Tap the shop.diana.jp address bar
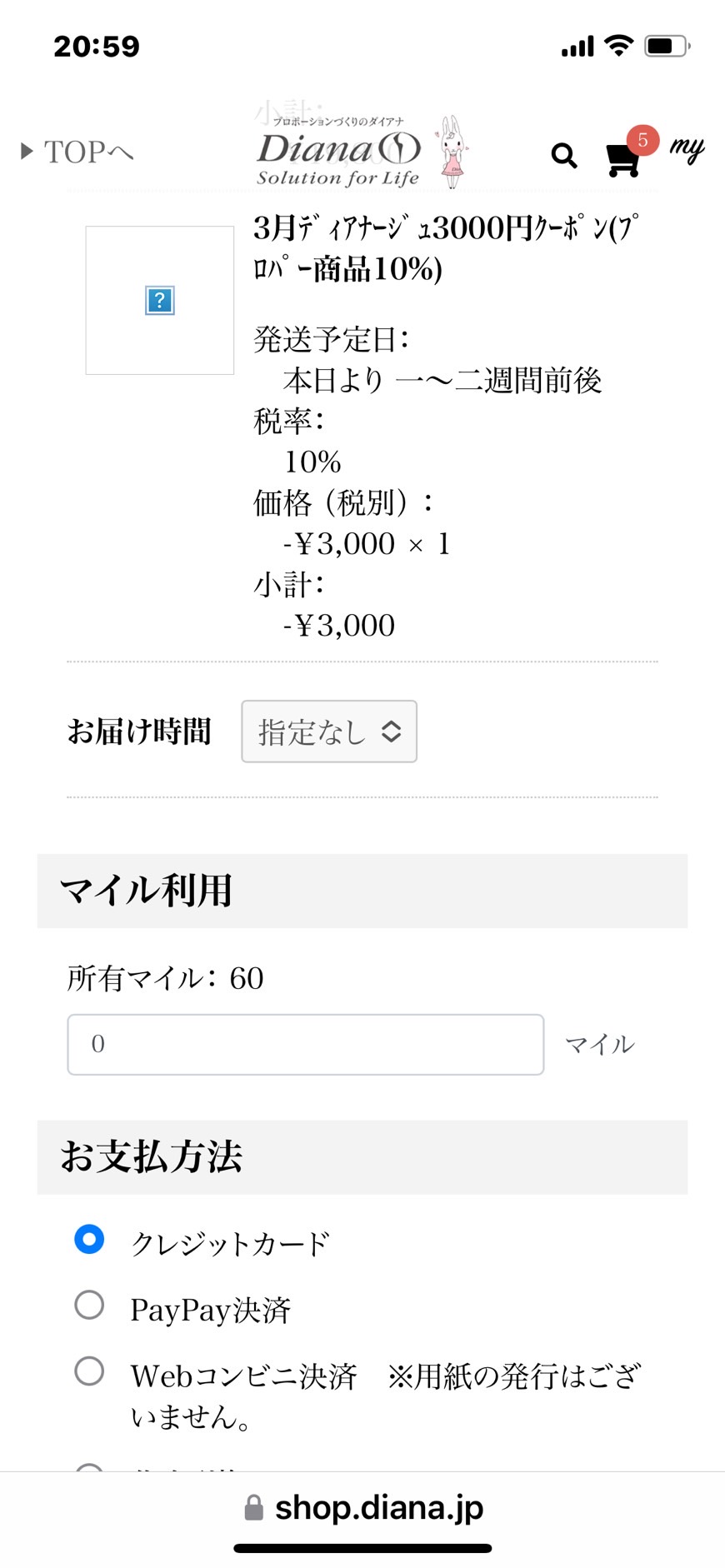 point(363,1507)
